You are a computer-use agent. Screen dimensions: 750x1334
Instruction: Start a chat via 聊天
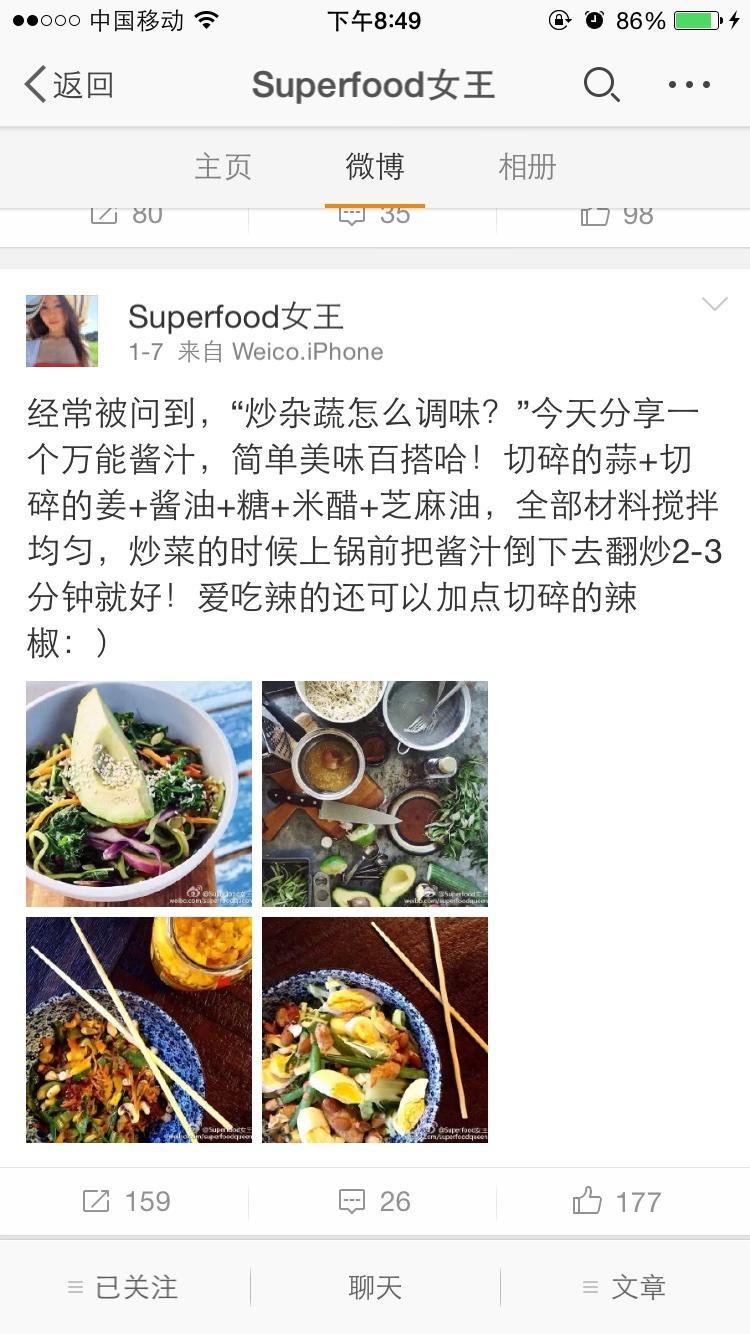(375, 1287)
